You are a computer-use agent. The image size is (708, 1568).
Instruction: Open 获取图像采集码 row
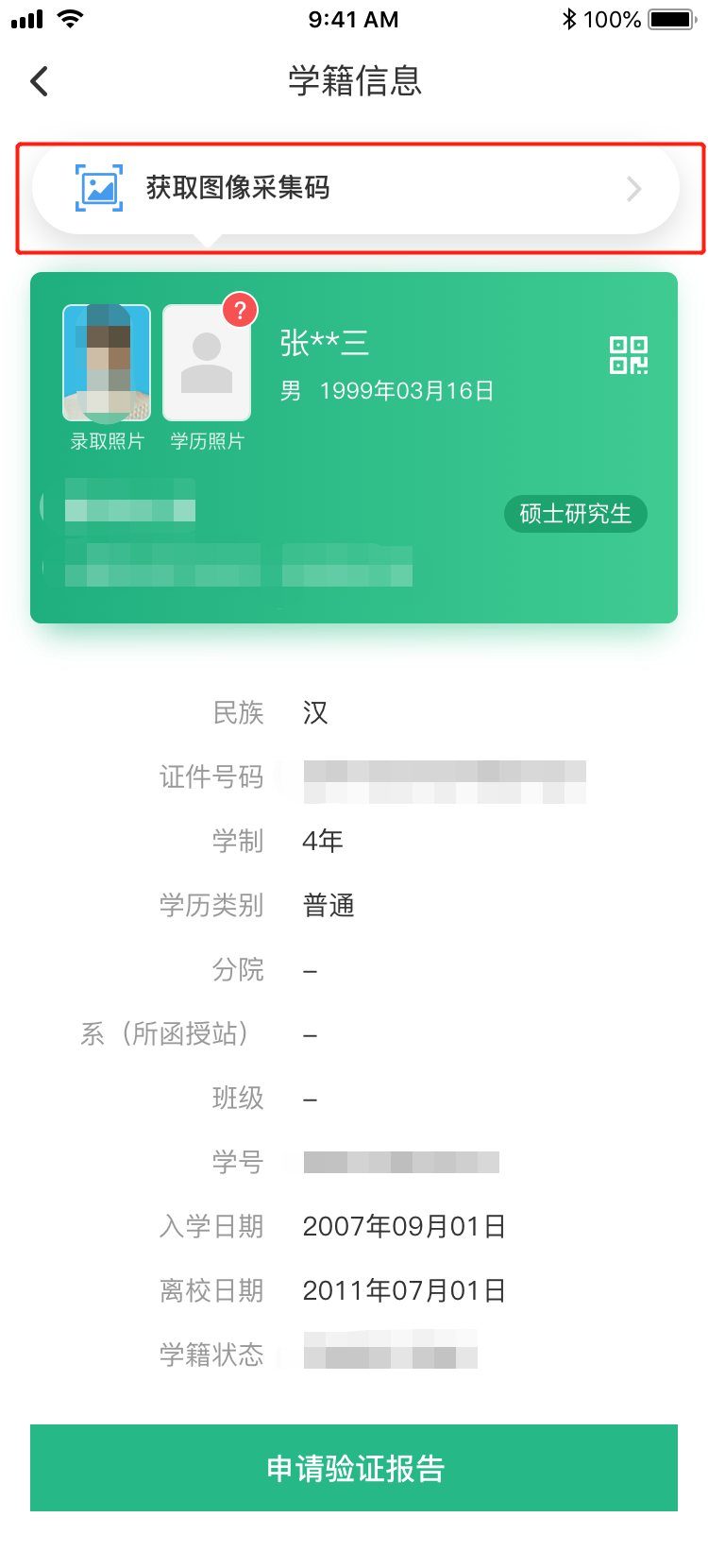(355, 189)
